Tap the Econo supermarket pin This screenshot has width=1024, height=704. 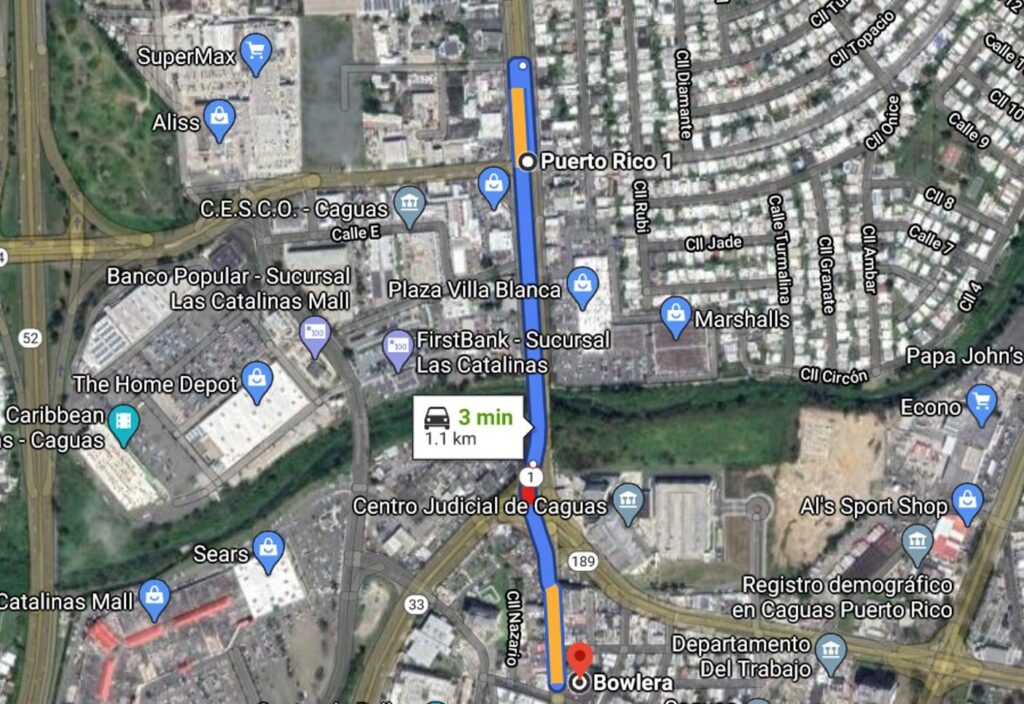point(982,405)
